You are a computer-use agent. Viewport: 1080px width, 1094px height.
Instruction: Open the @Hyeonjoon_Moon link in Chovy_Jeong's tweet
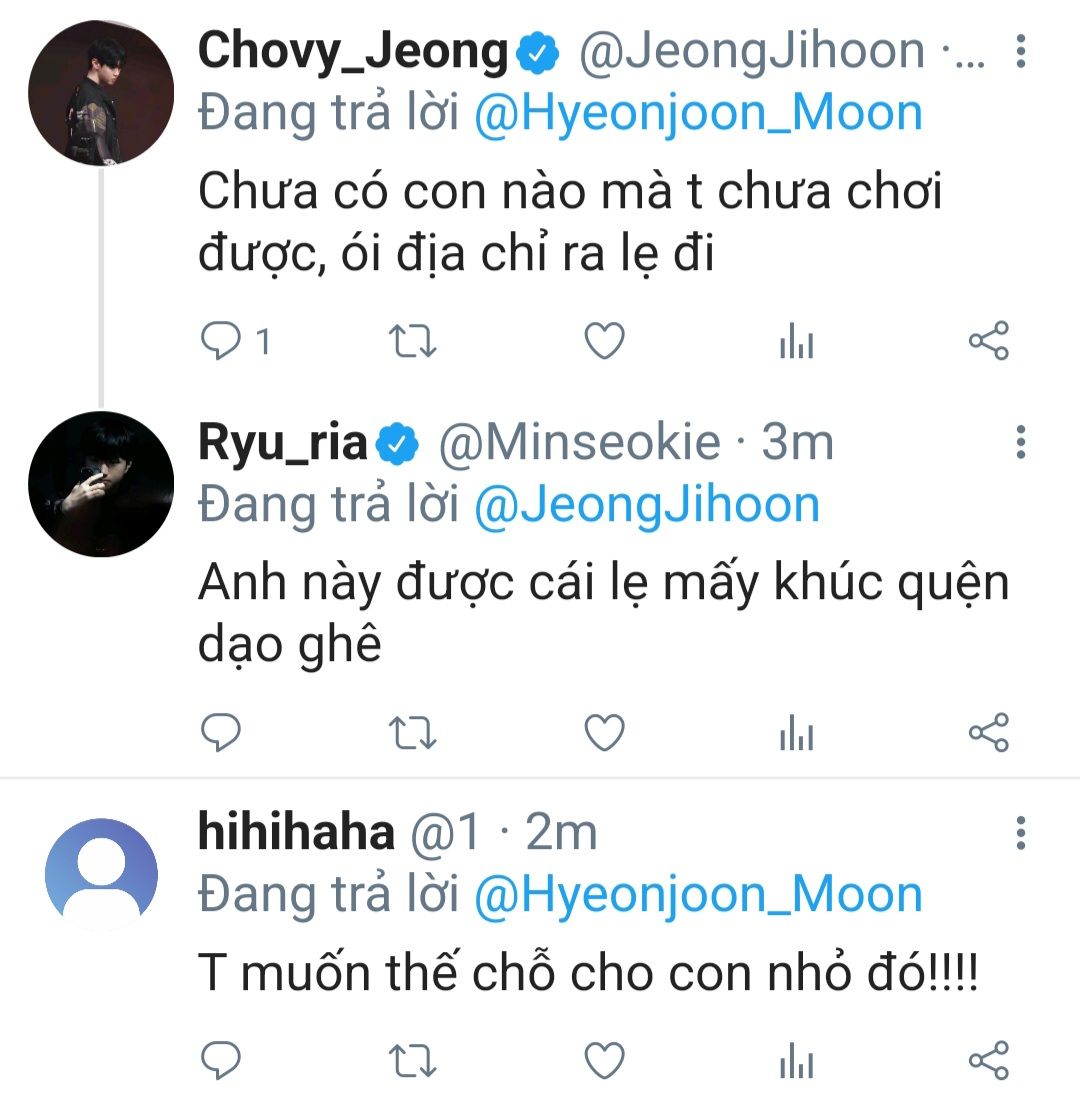pos(697,113)
